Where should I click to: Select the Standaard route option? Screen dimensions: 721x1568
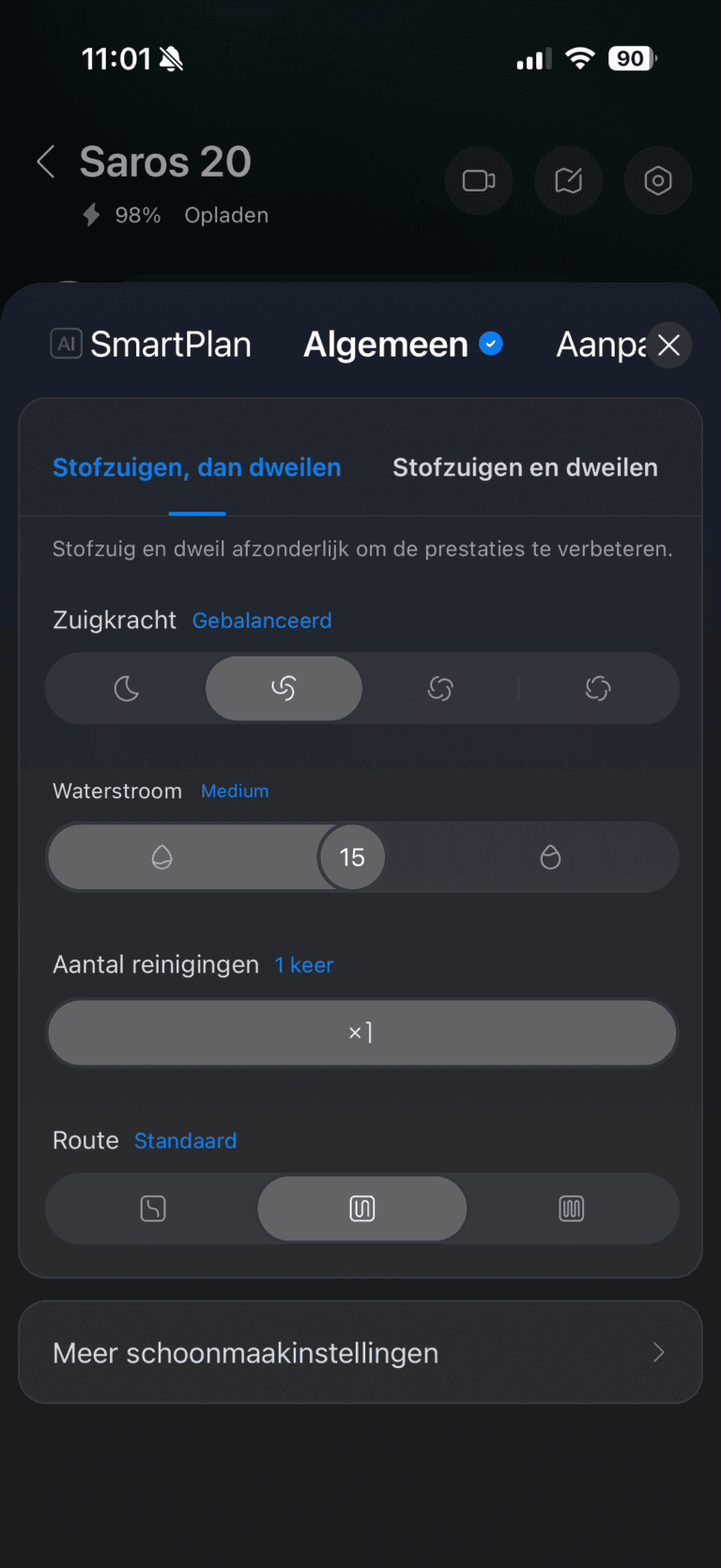click(361, 1208)
